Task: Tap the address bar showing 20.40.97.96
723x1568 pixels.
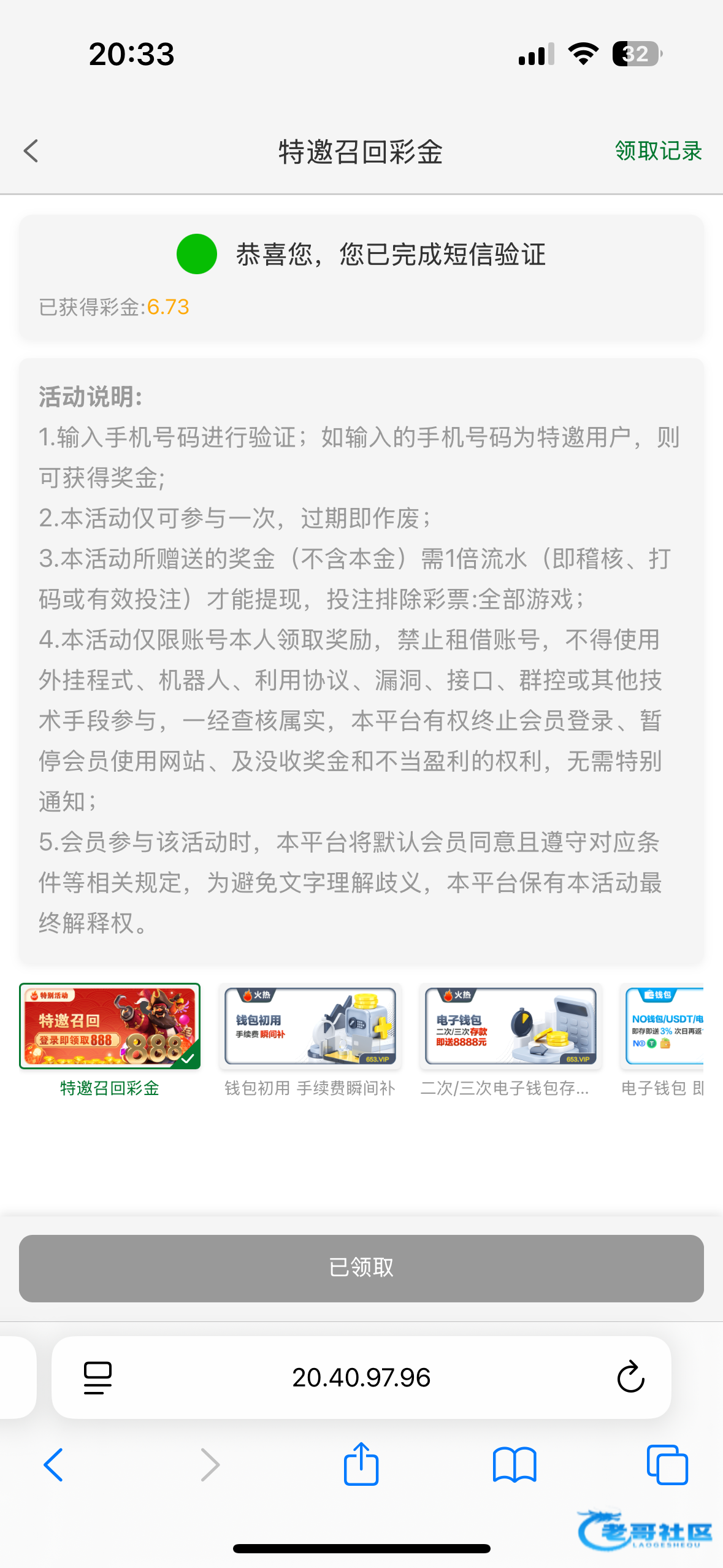Action: 361,1378
